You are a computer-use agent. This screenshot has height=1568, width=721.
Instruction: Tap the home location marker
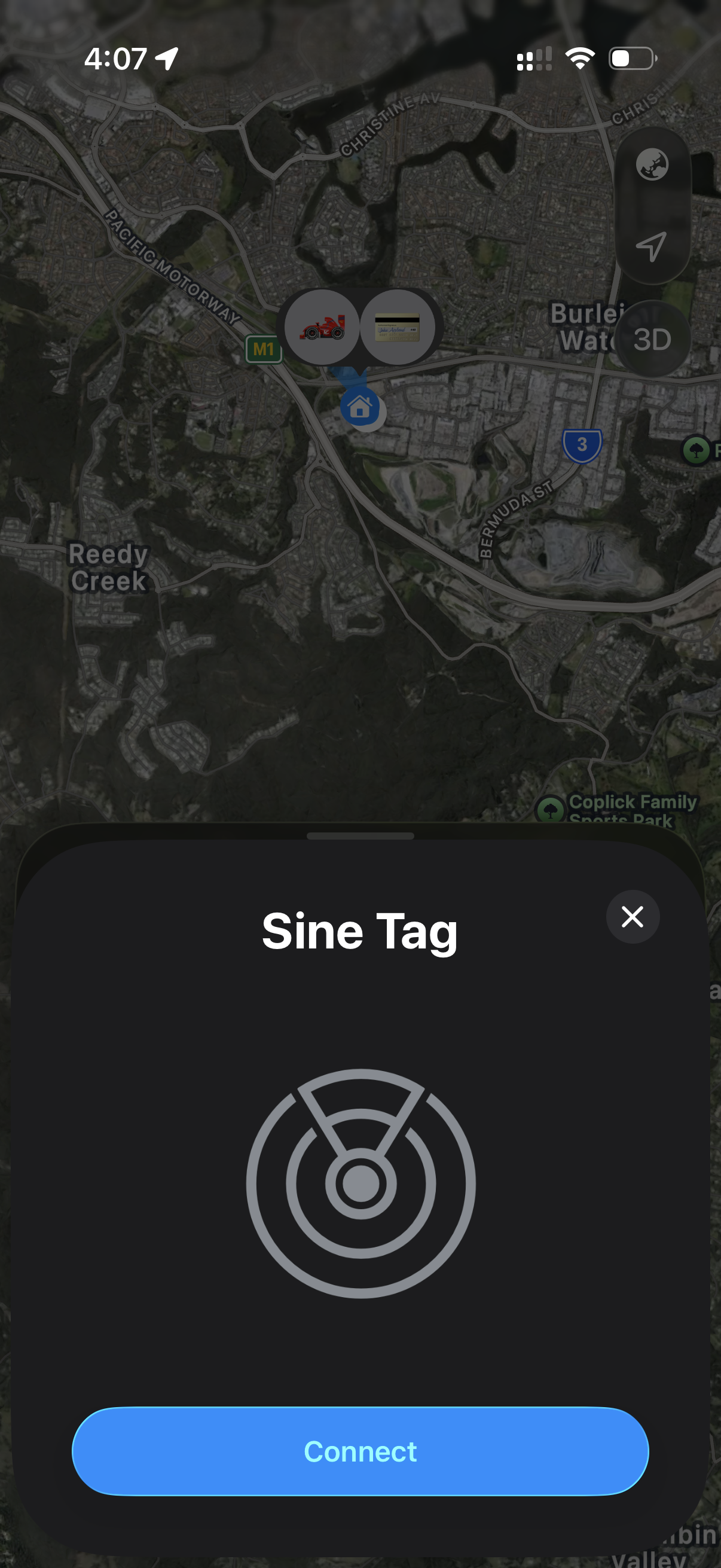(x=360, y=407)
